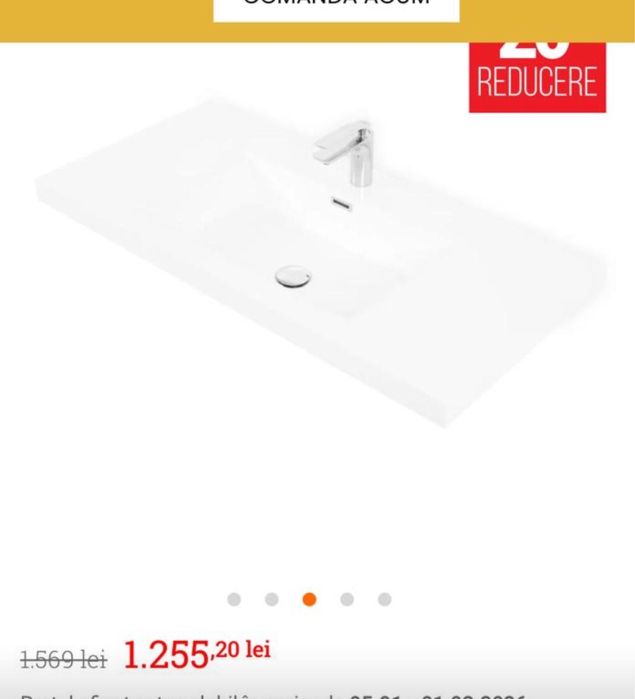Go to the fourth gallery image dot
This screenshot has height=699, width=635.
click(x=347, y=599)
